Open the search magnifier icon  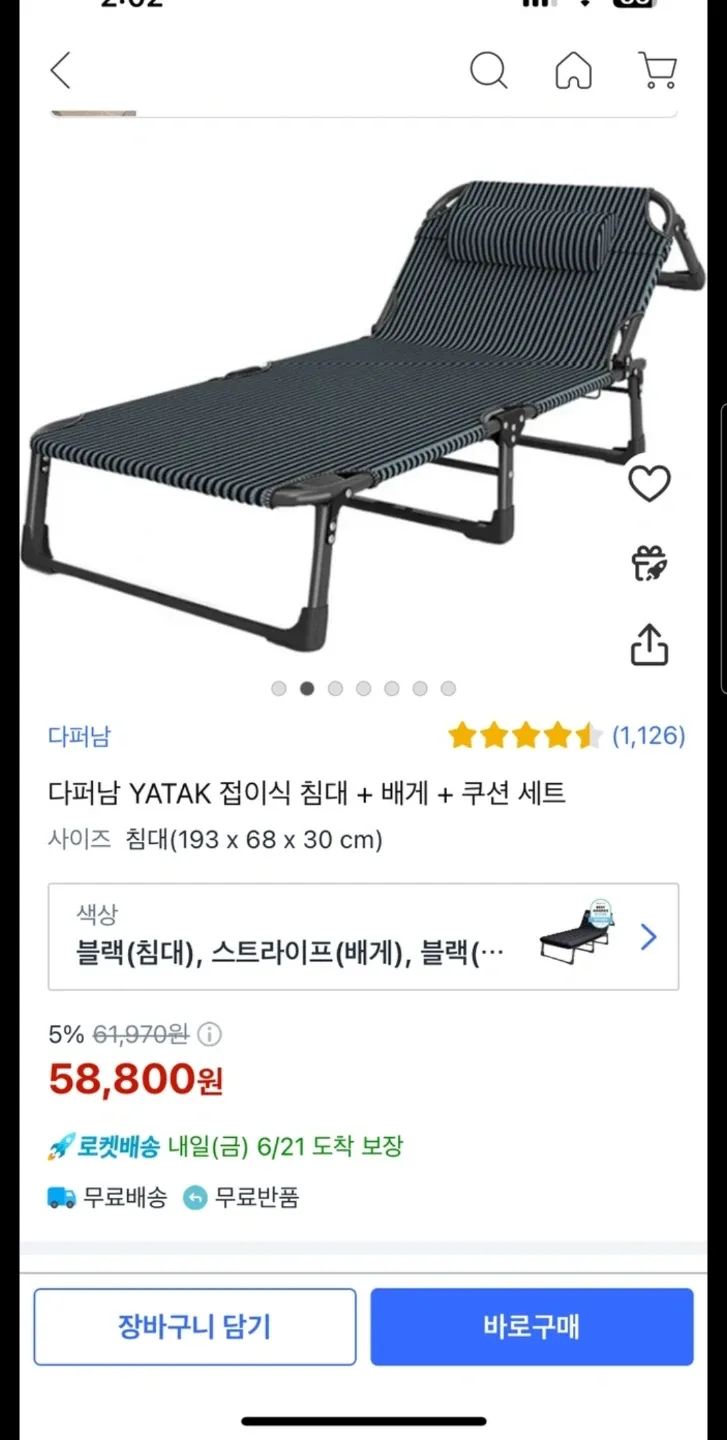point(488,71)
